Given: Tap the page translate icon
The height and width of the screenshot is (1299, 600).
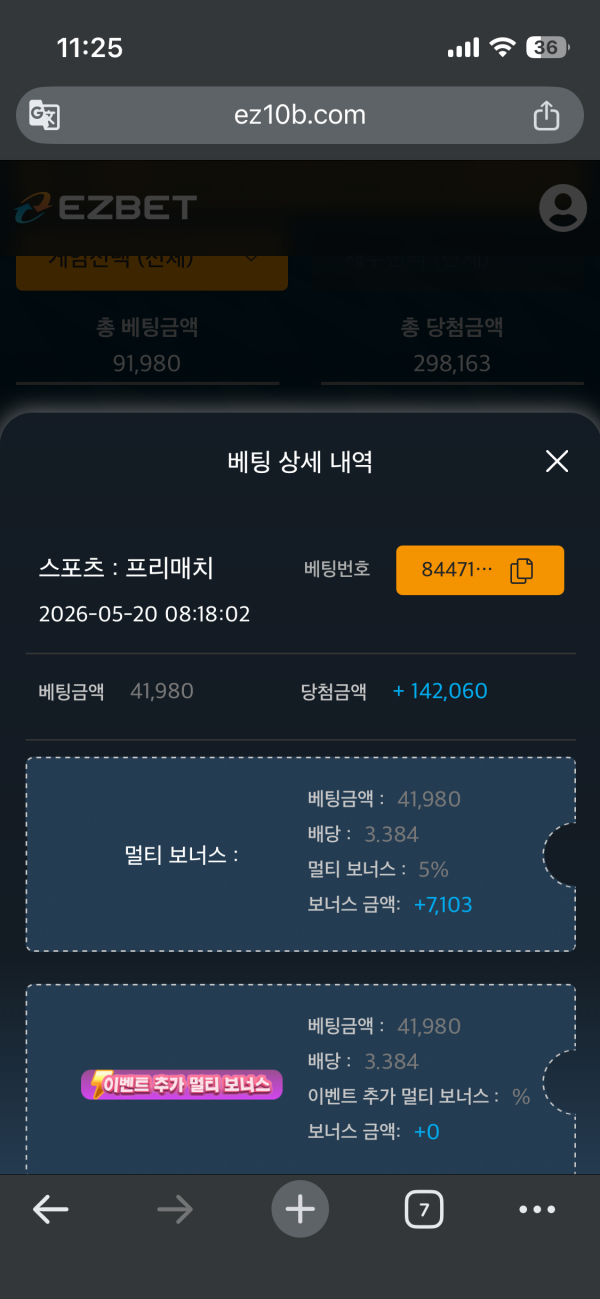Looking at the screenshot, I should click(44, 115).
